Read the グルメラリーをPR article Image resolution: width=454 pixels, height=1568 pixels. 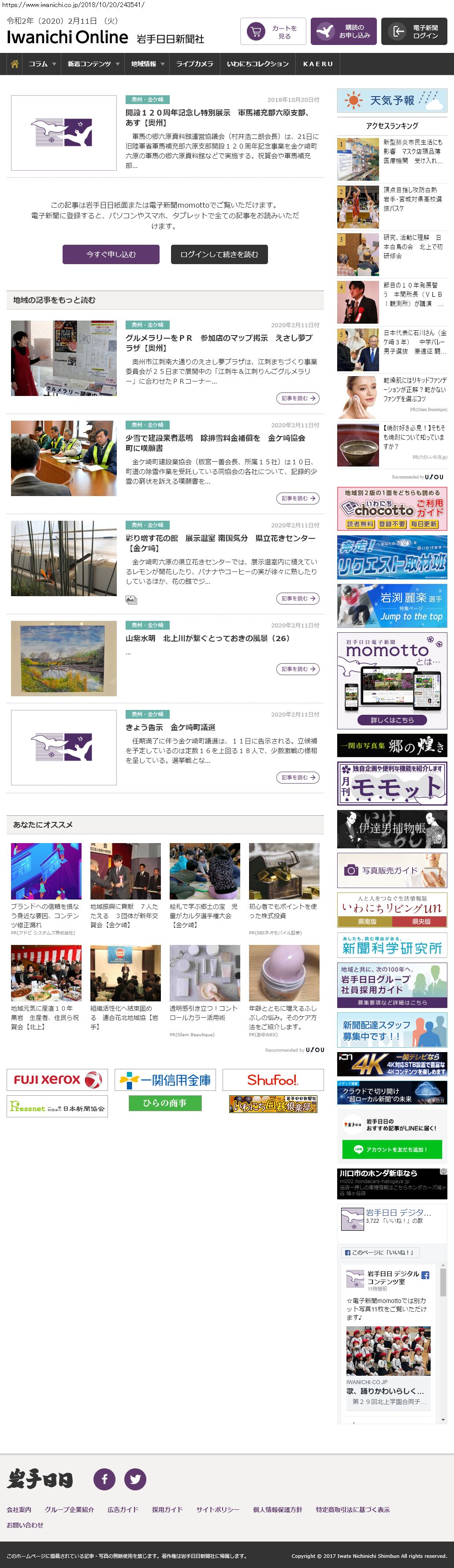(x=219, y=343)
